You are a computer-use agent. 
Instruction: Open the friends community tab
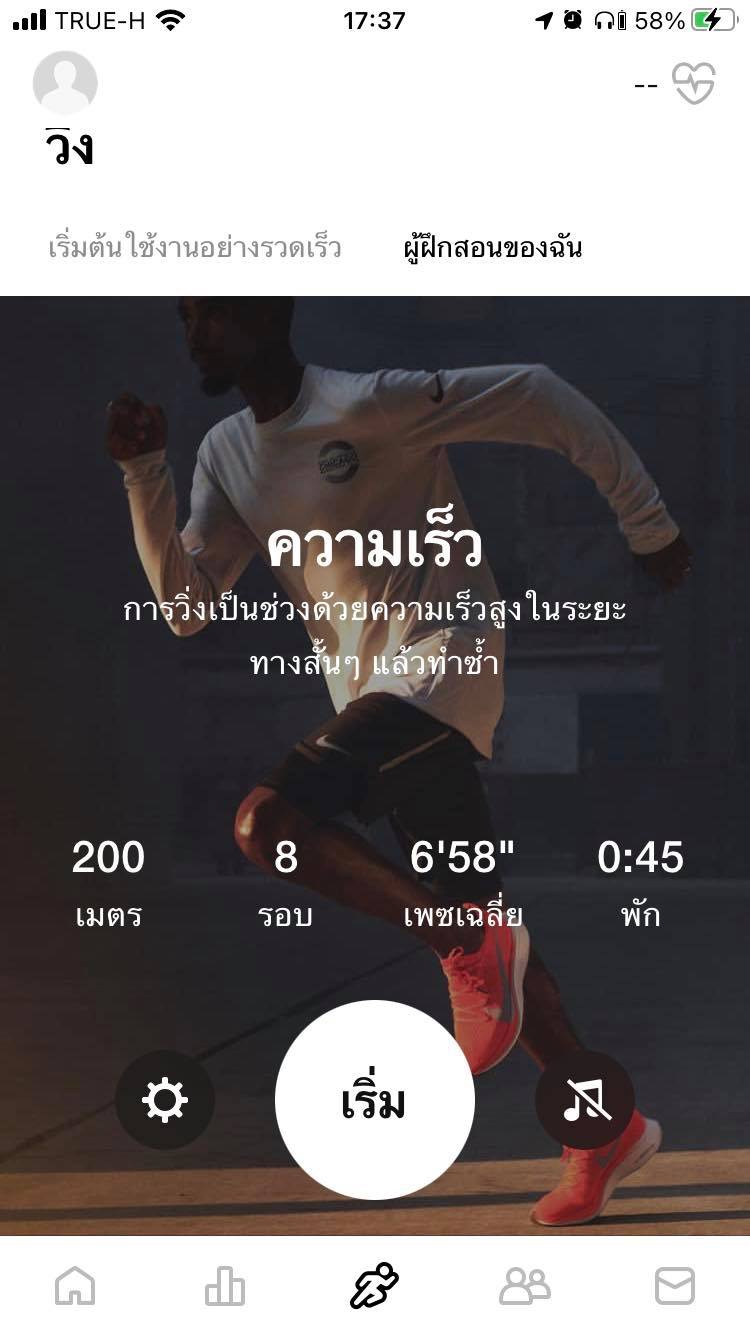pyautogui.click(x=524, y=1286)
